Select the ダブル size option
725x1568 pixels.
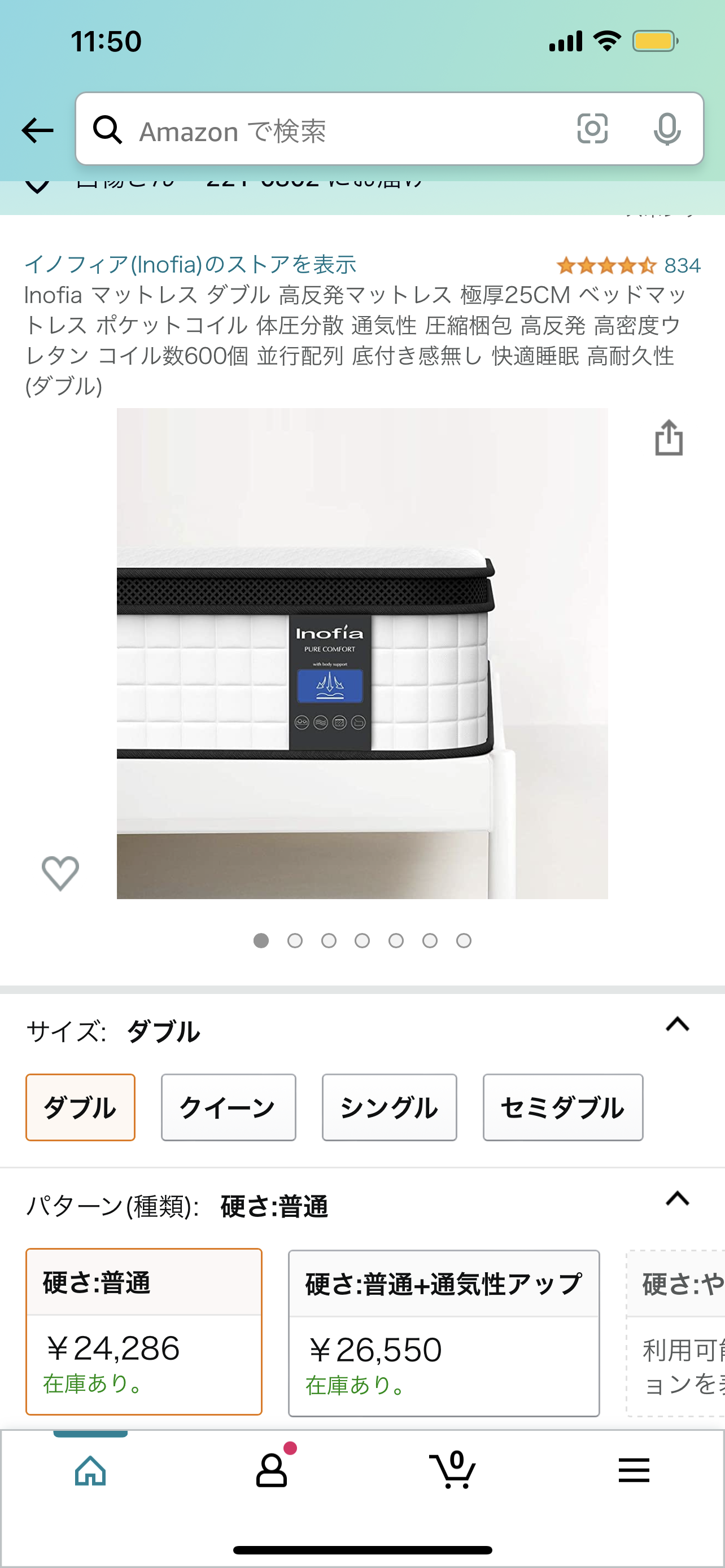coord(80,1107)
